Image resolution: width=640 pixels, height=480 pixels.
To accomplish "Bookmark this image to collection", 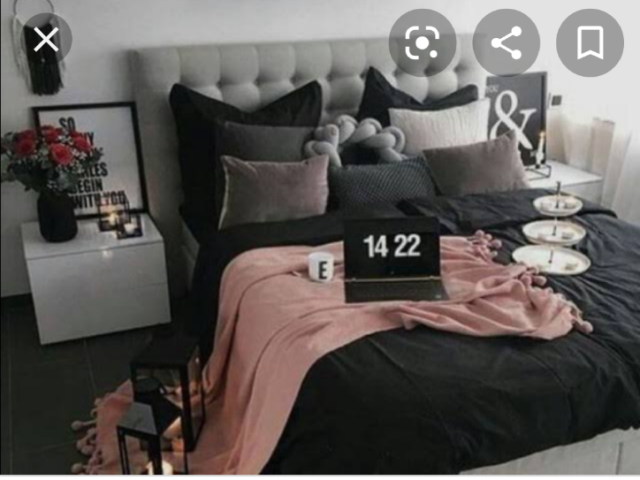I will [x=590, y=43].
